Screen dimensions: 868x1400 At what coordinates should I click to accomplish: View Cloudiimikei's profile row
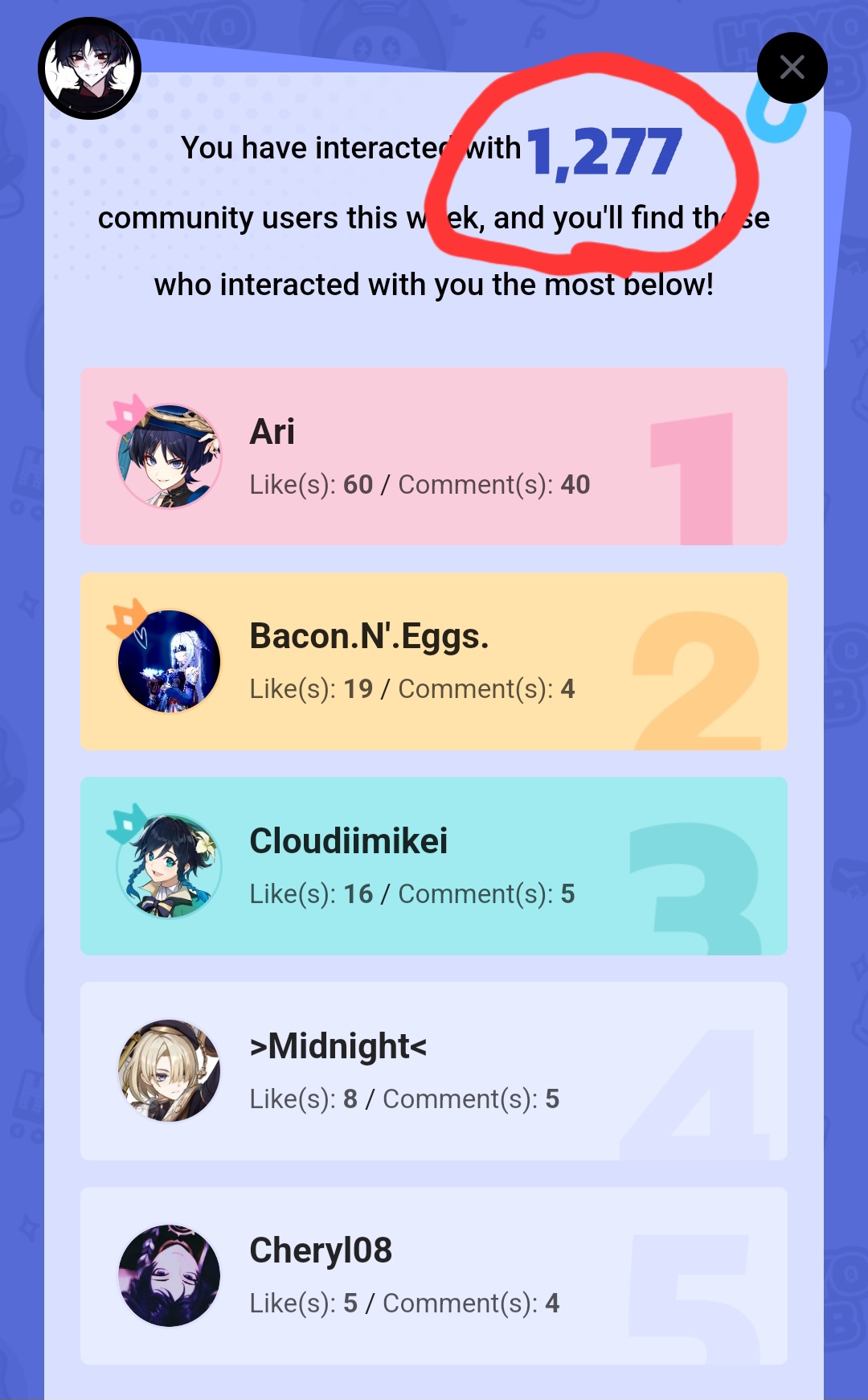(x=433, y=866)
